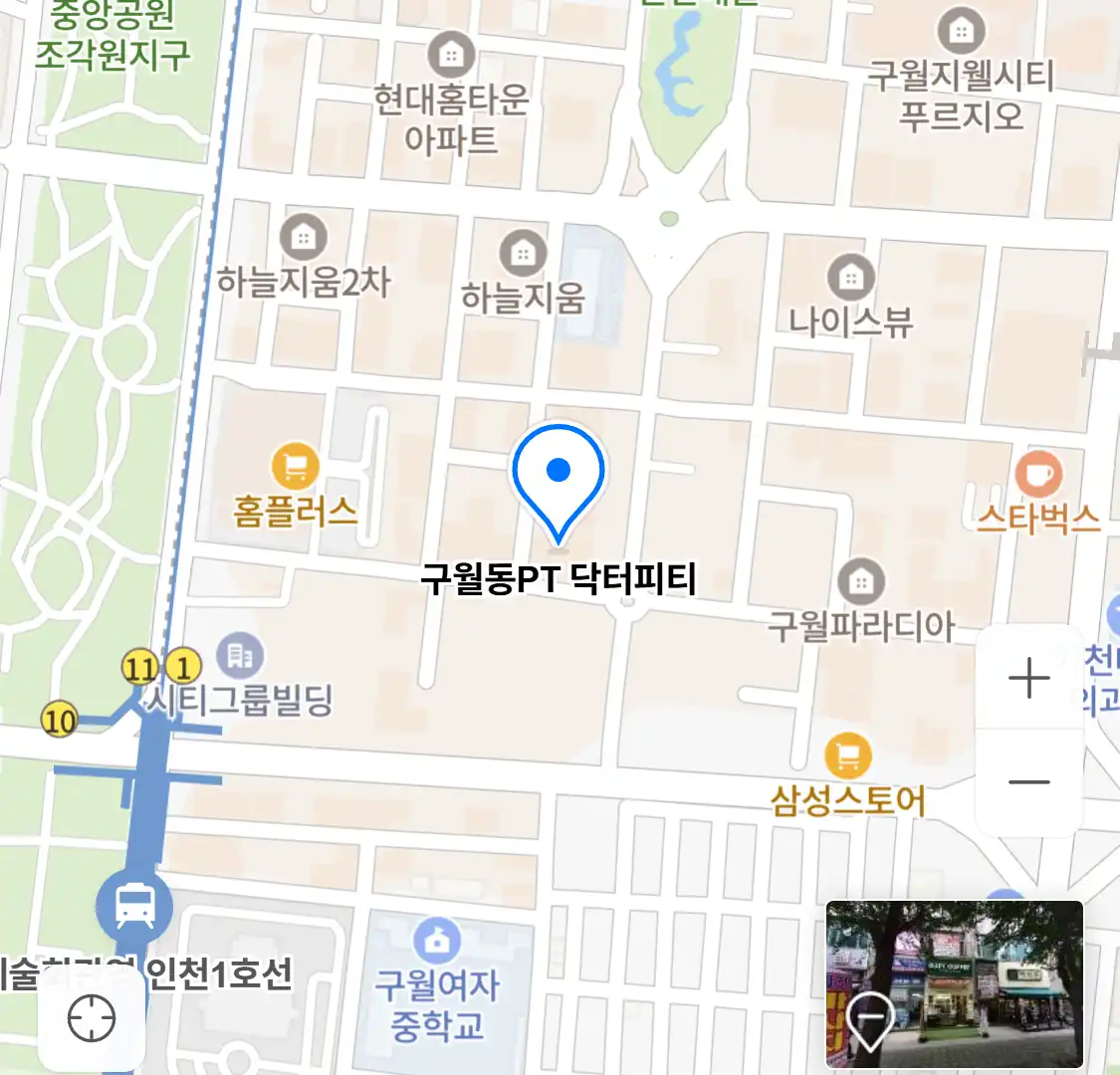Zoom in on the map
The image size is (1120, 1075).
pyautogui.click(x=1028, y=679)
